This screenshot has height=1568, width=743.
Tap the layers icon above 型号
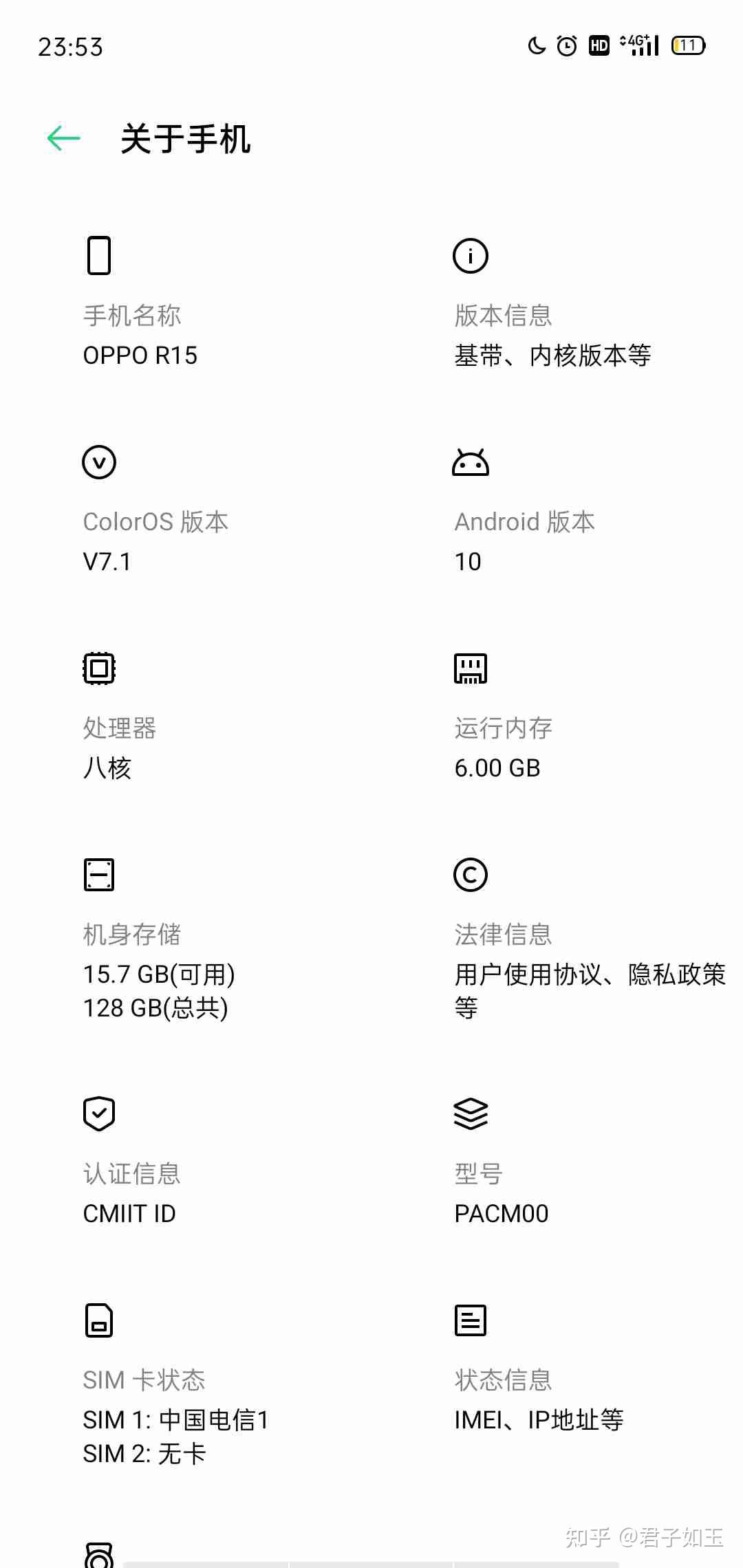click(471, 1113)
